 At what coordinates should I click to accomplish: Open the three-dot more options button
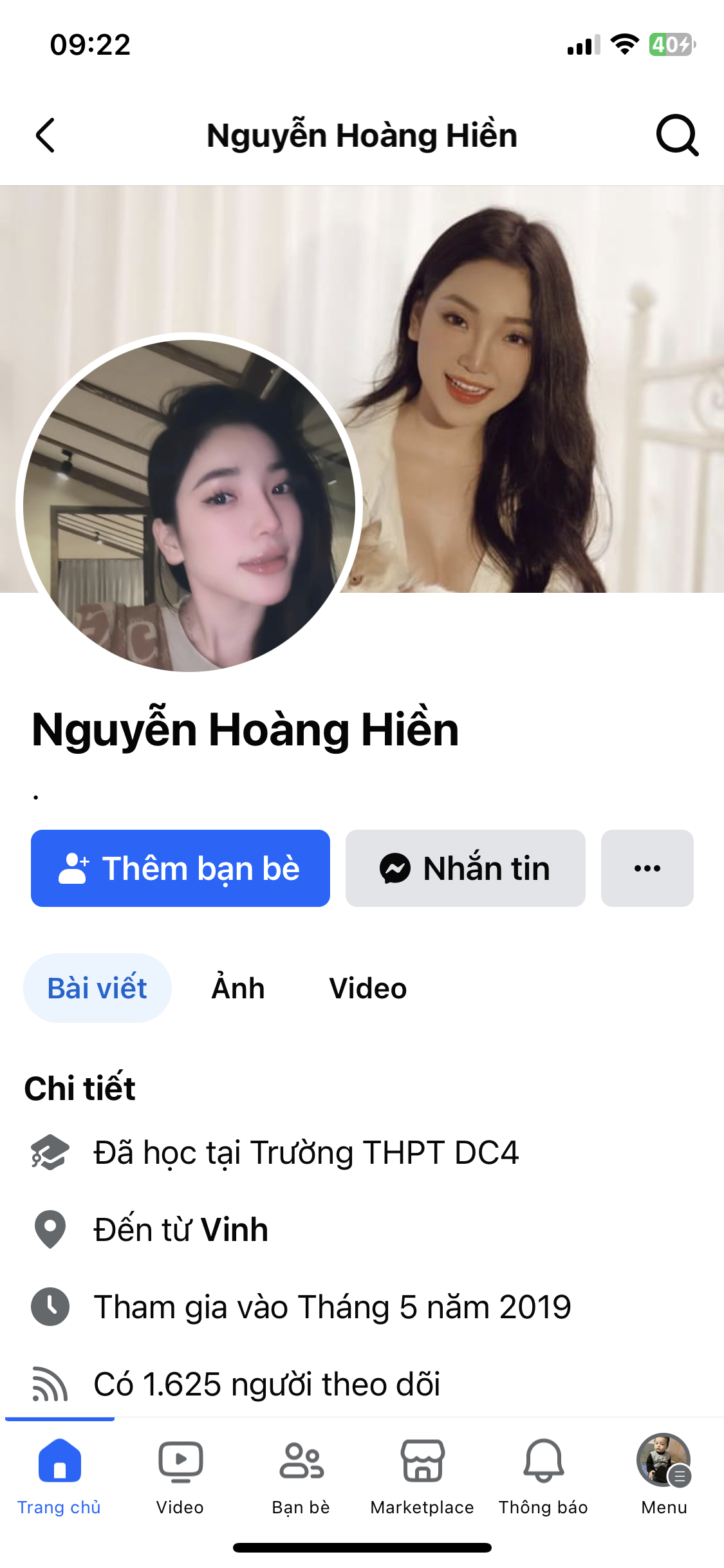(x=647, y=868)
